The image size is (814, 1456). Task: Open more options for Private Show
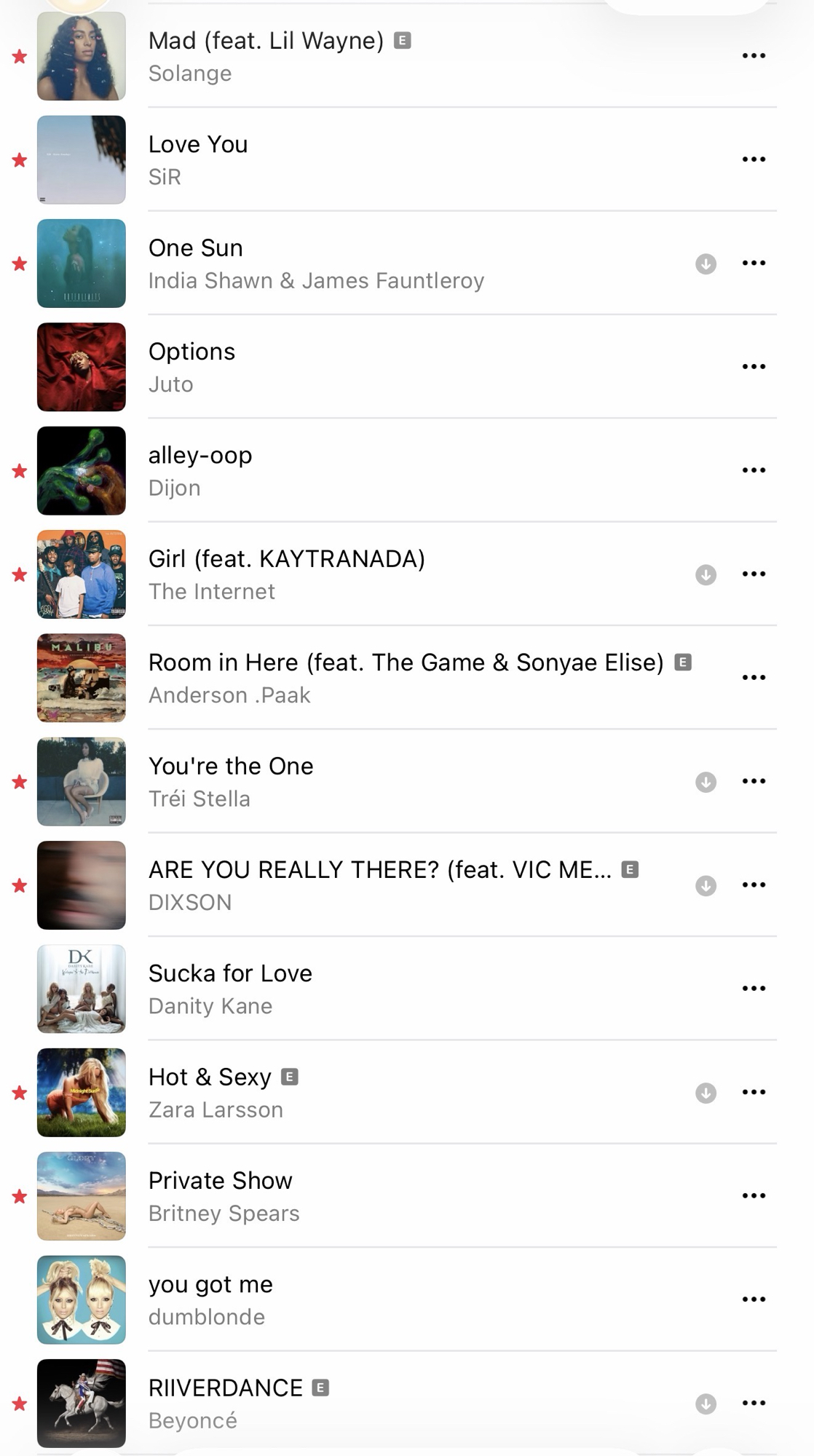754,1196
